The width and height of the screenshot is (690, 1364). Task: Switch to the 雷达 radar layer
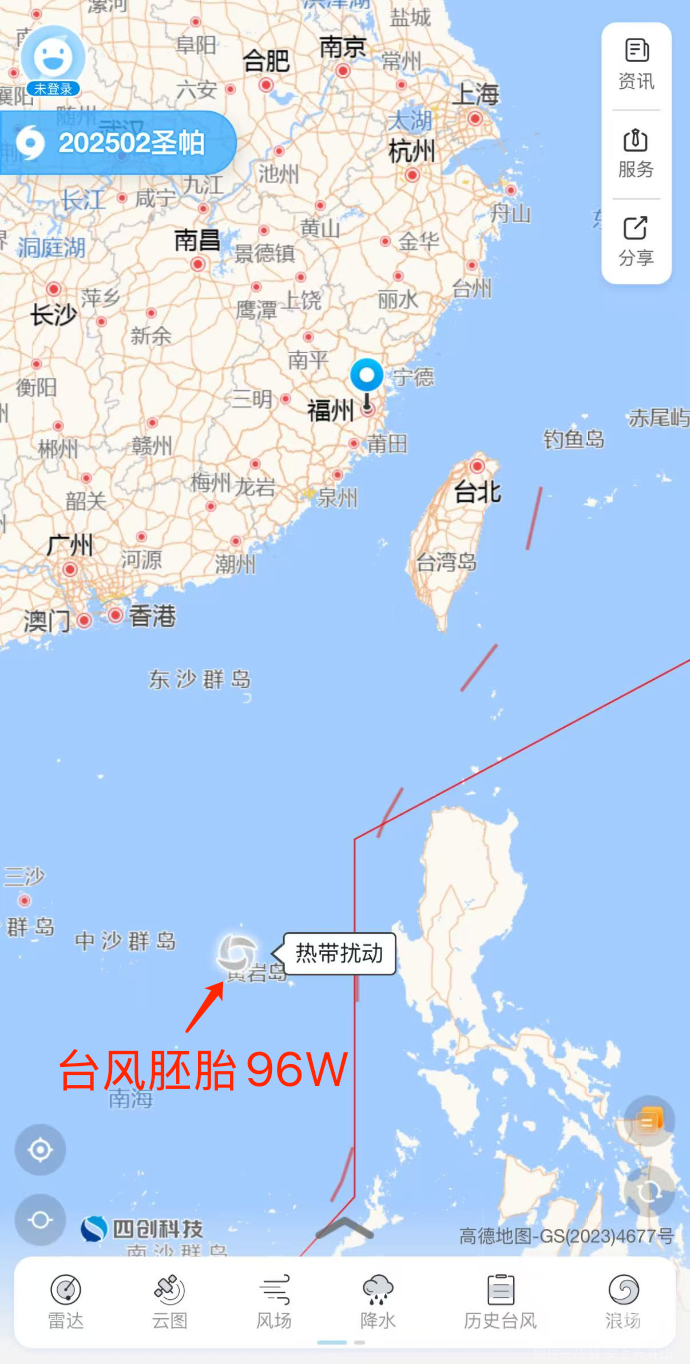point(66,1303)
